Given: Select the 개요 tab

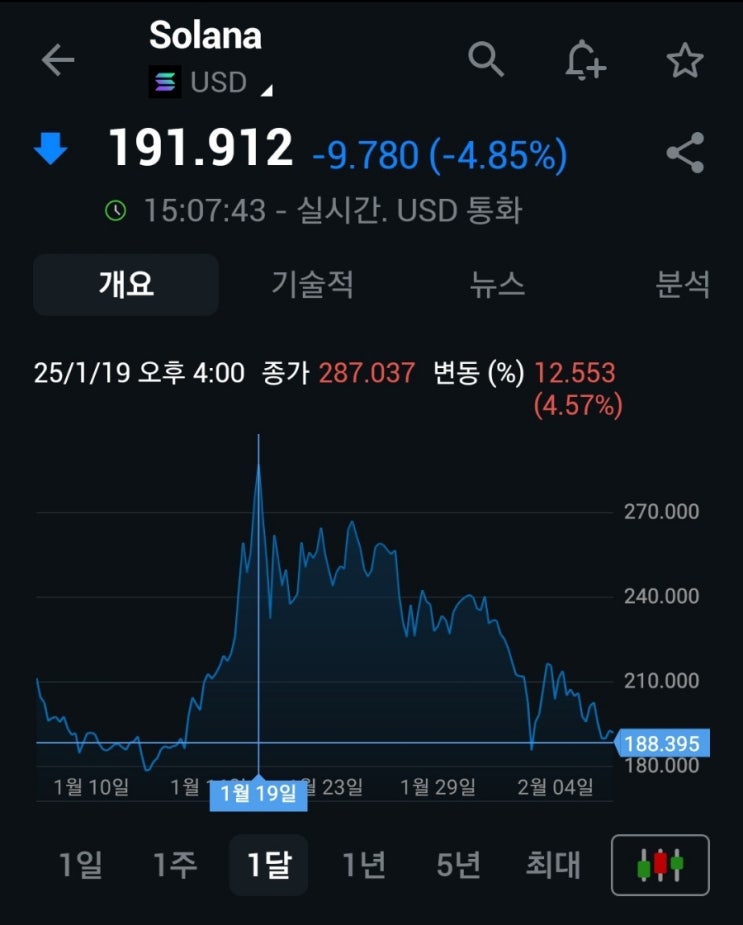Looking at the screenshot, I should [x=126, y=285].
